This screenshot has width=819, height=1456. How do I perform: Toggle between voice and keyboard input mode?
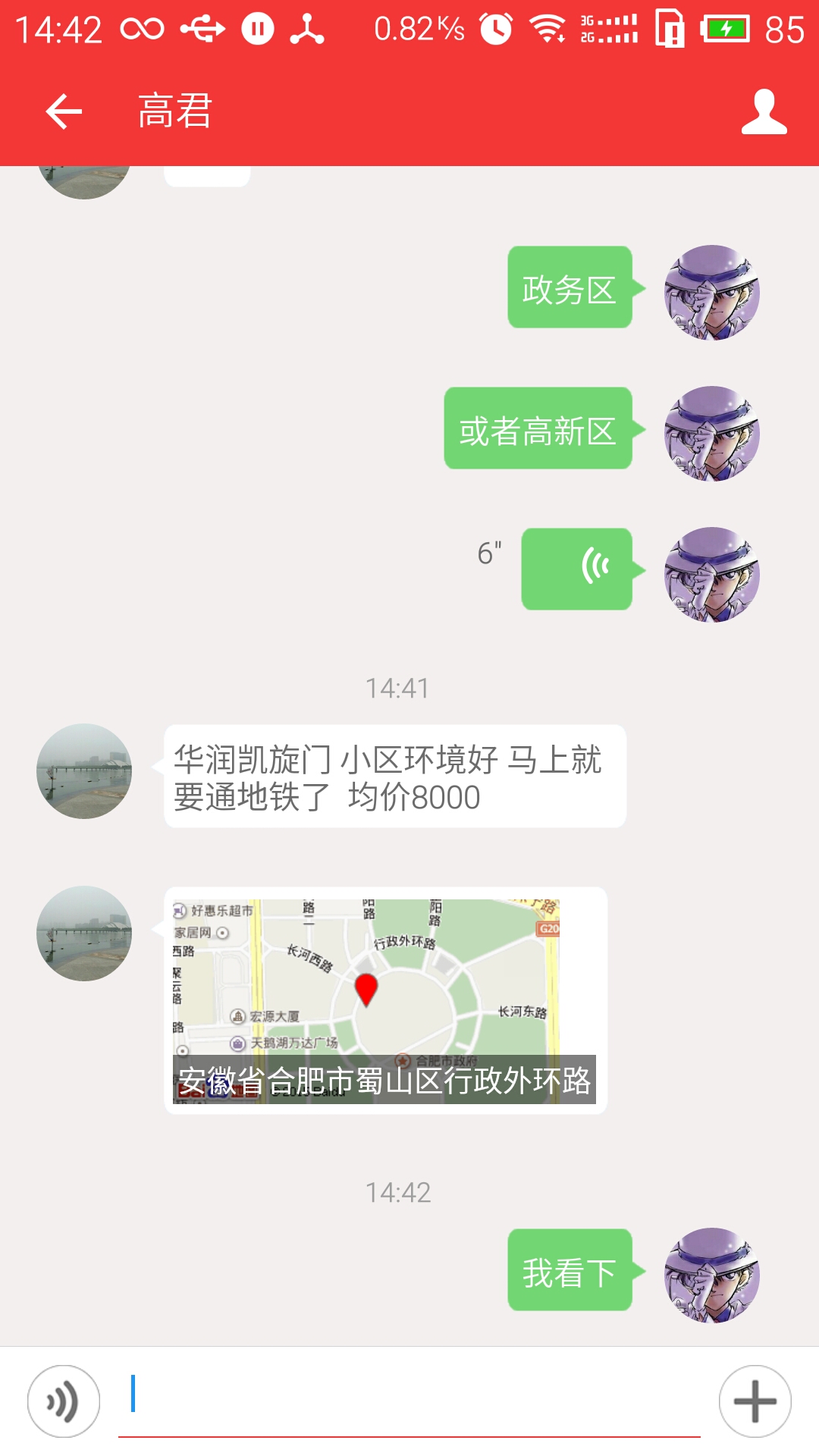[61, 1401]
